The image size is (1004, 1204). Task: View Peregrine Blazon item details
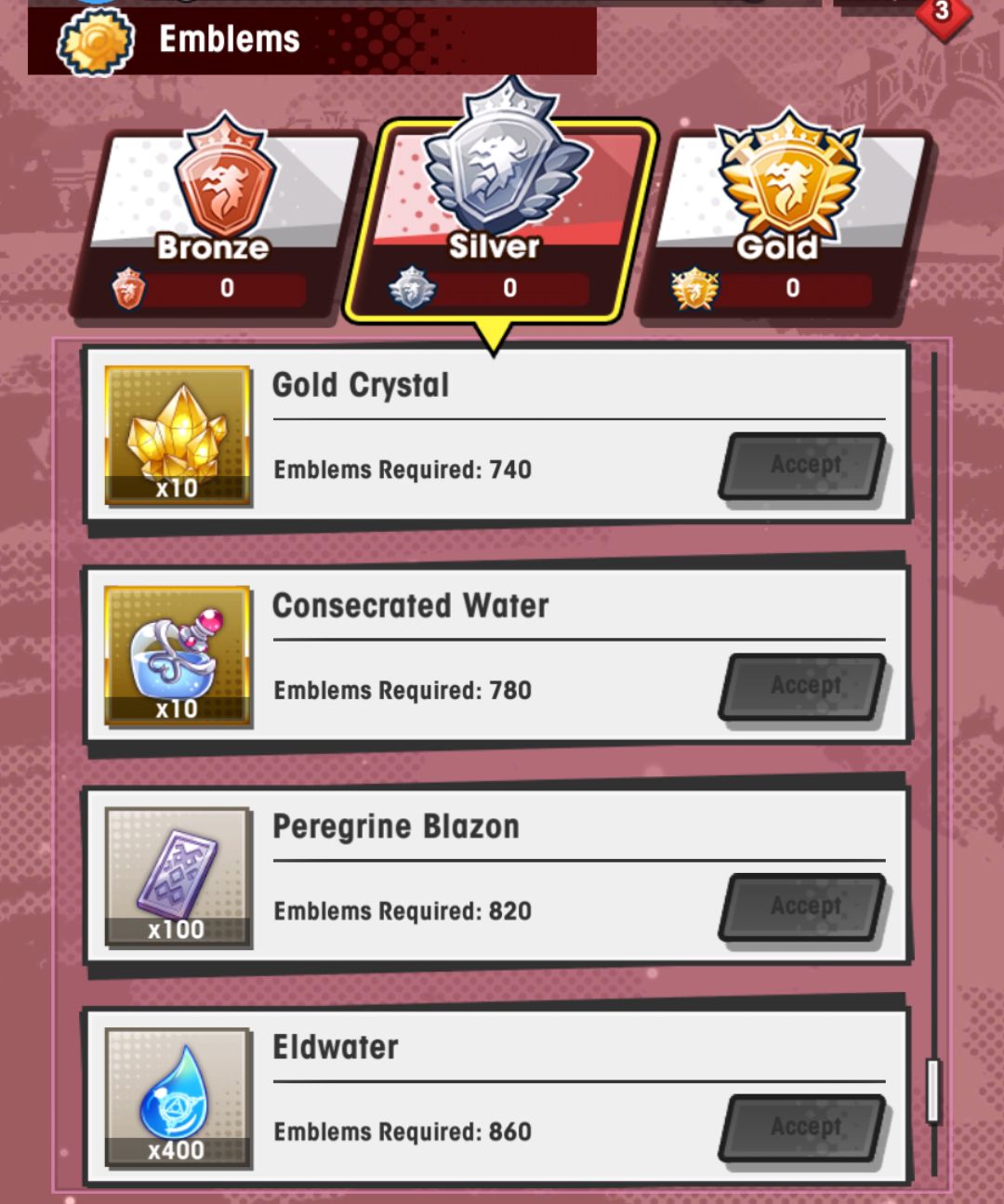[177, 877]
